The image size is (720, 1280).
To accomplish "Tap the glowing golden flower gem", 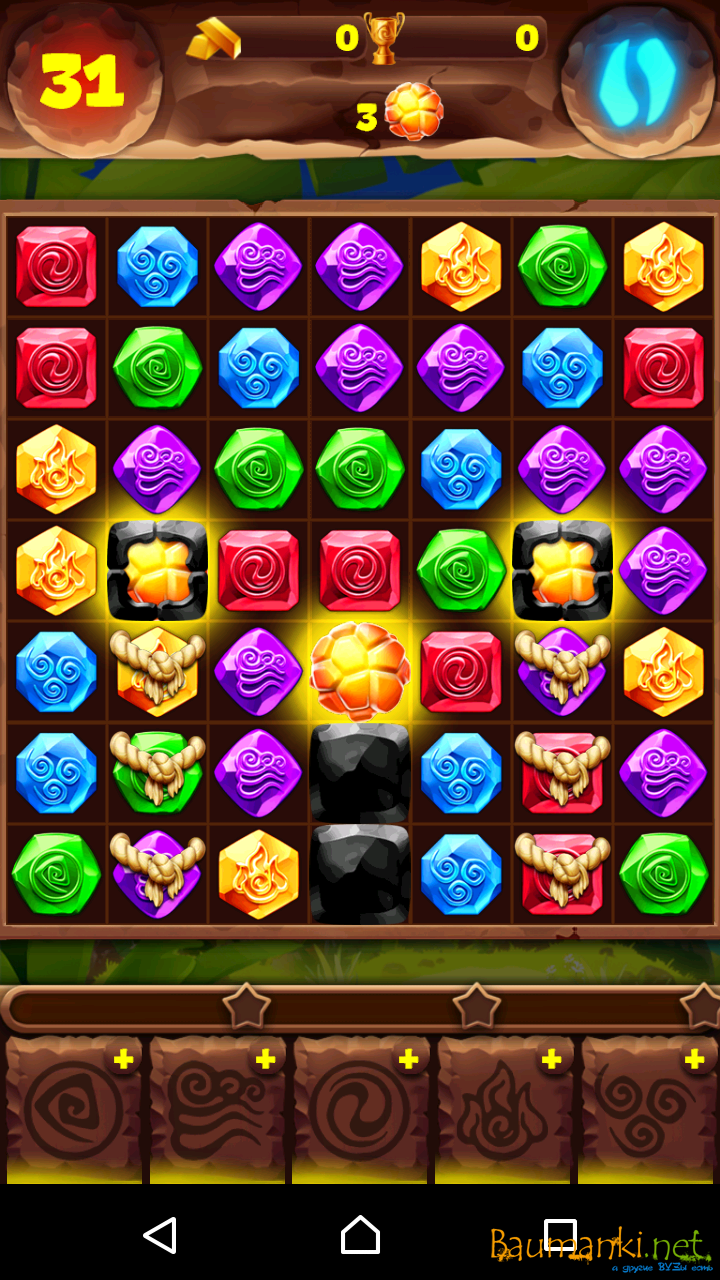I will [360, 672].
